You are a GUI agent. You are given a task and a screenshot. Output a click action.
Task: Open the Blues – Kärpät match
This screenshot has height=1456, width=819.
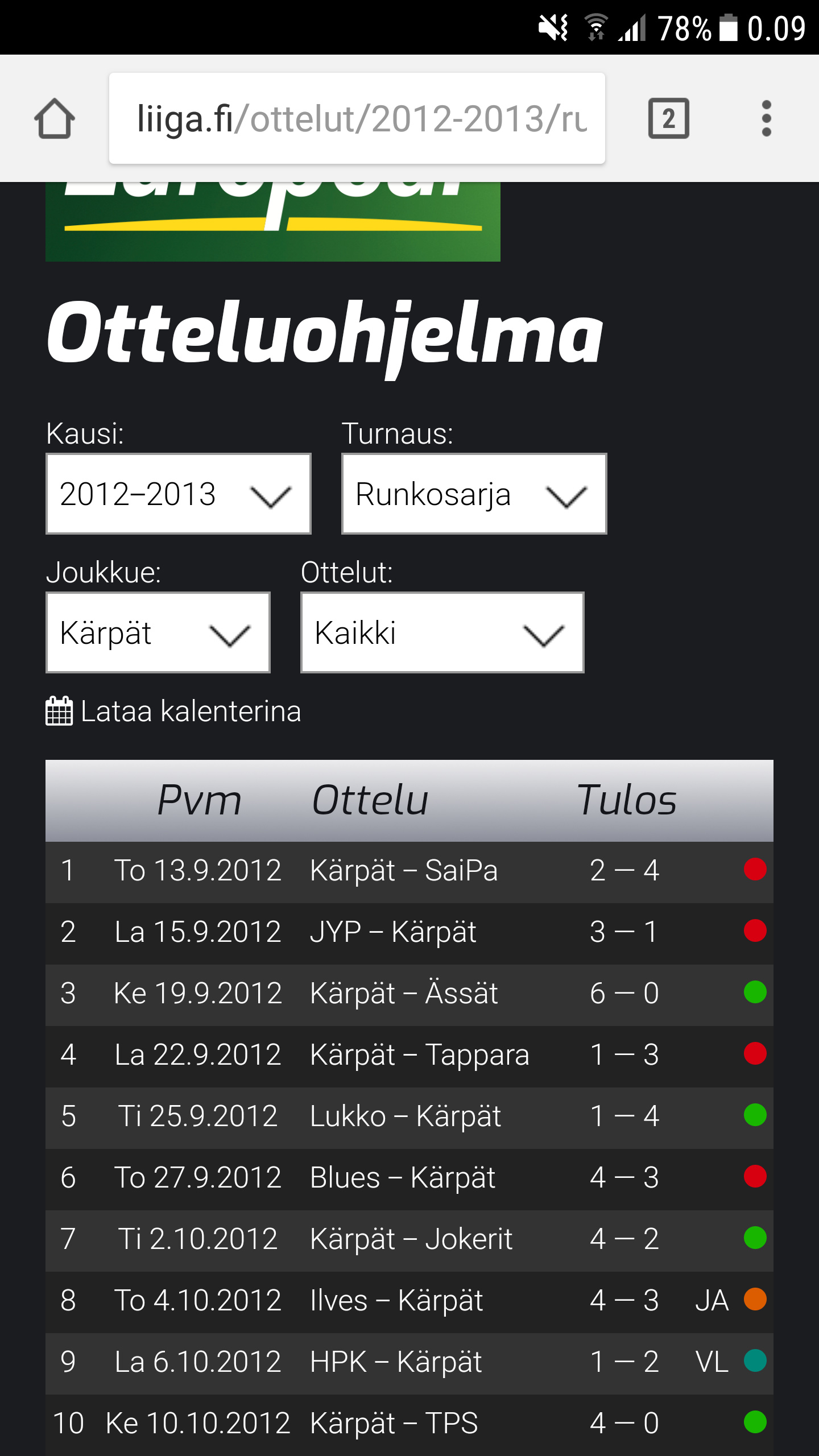click(x=402, y=1178)
